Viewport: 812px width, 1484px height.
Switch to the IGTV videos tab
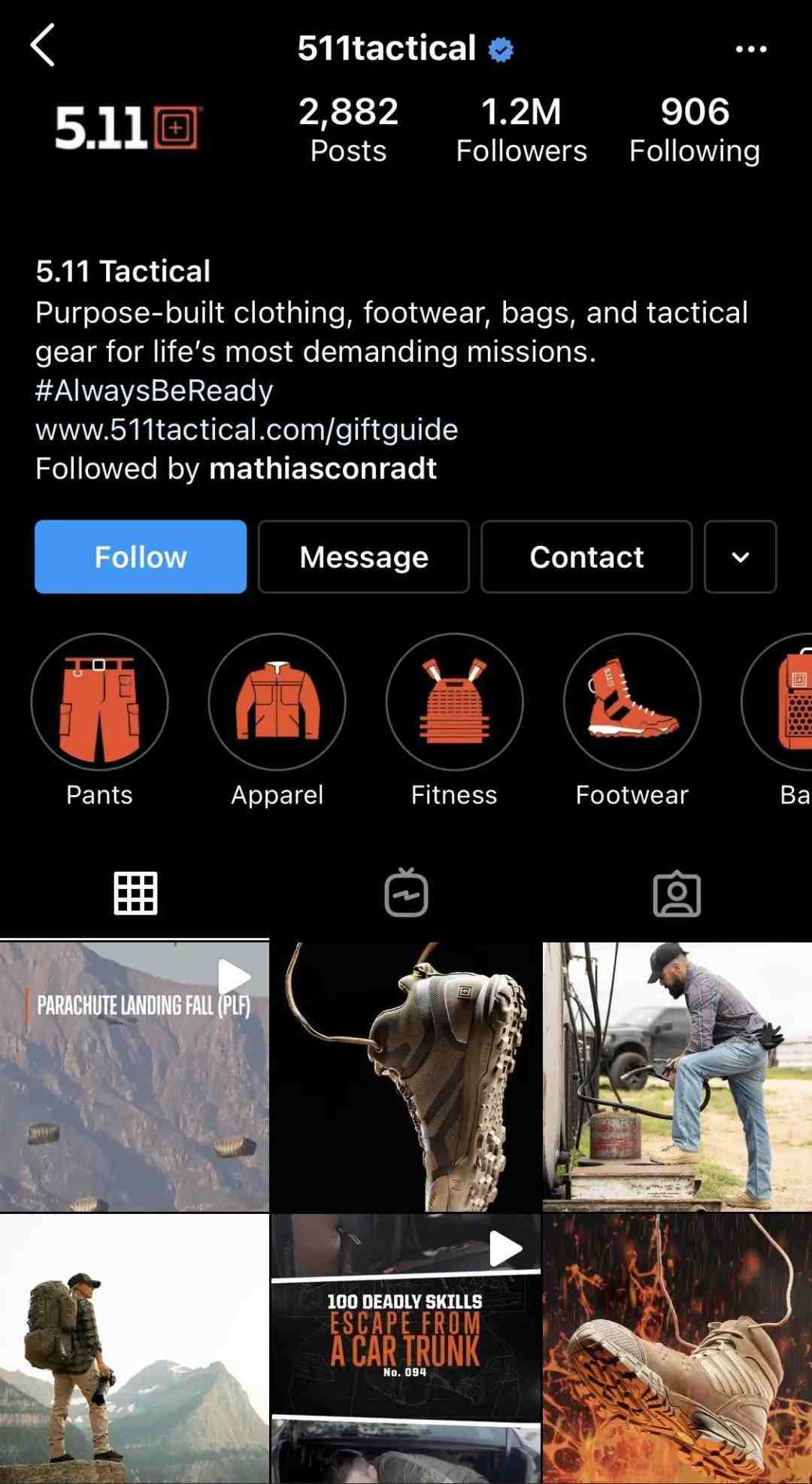point(406,894)
